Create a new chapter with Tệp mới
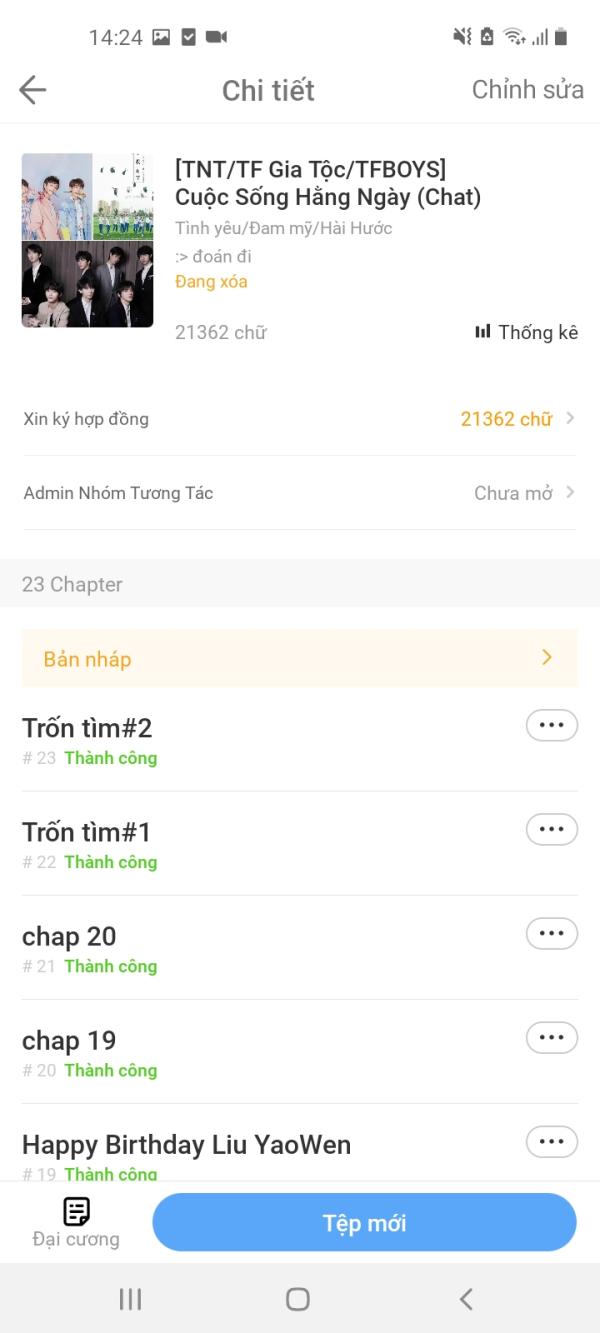The height and width of the screenshot is (1333, 600). tap(364, 1223)
